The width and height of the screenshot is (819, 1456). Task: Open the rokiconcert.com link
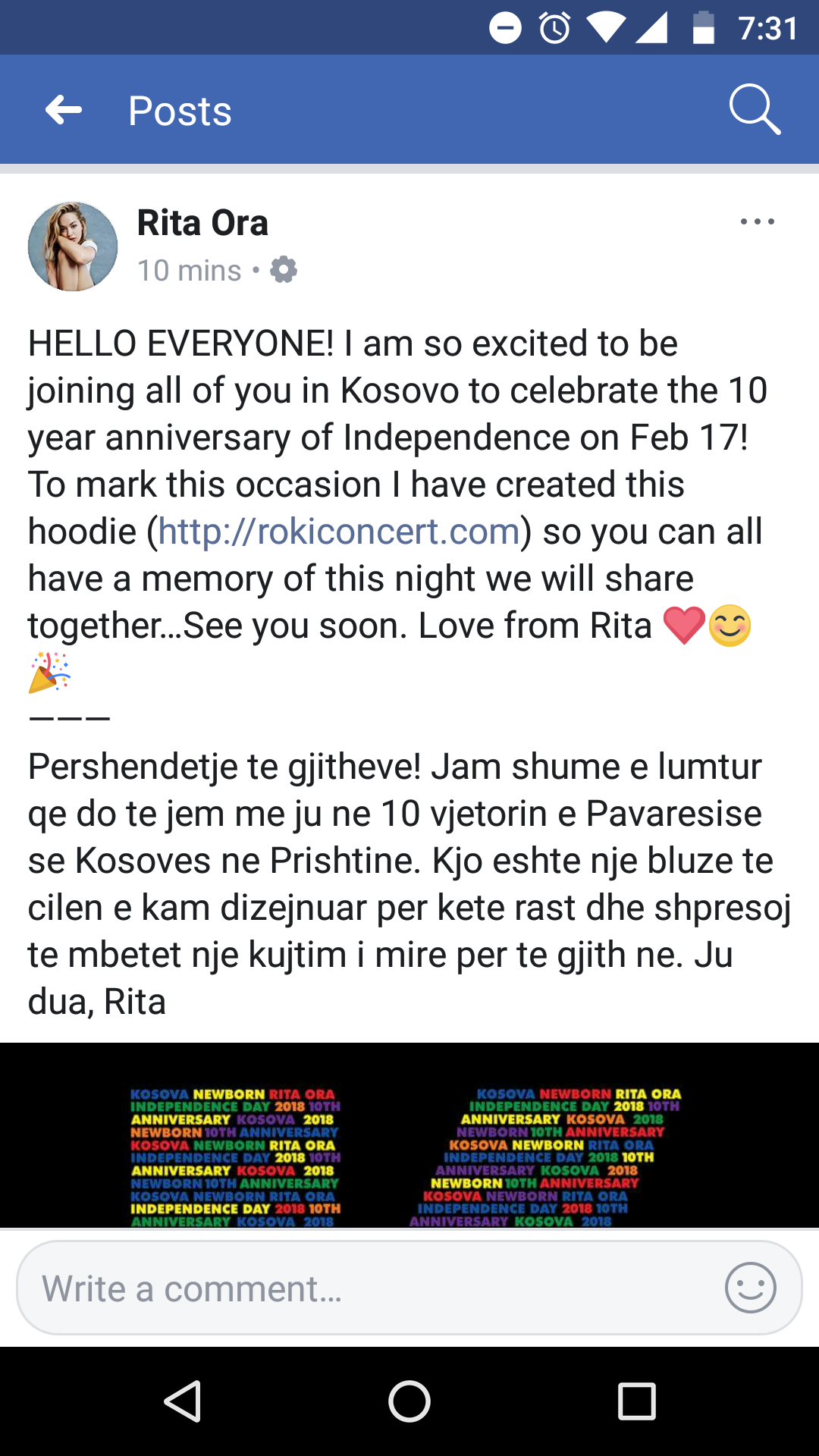[339, 532]
